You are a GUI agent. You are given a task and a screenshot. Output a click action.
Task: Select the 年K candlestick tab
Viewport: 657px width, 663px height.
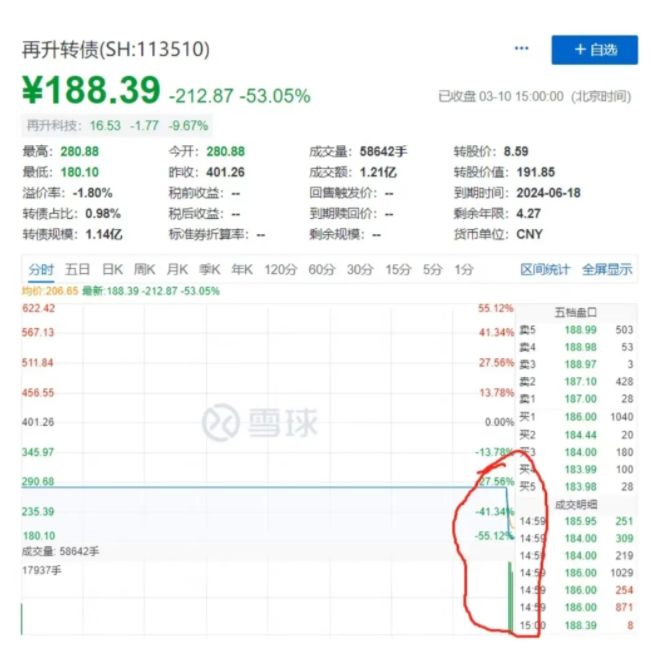coord(242,269)
